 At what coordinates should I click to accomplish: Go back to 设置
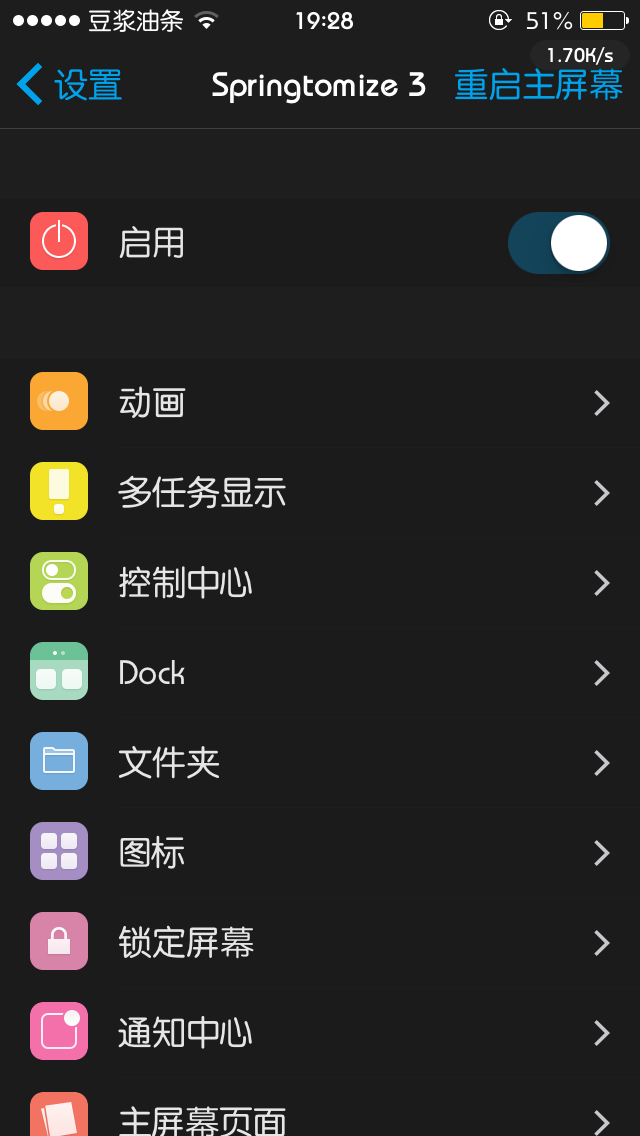click(x=70, y=85)
